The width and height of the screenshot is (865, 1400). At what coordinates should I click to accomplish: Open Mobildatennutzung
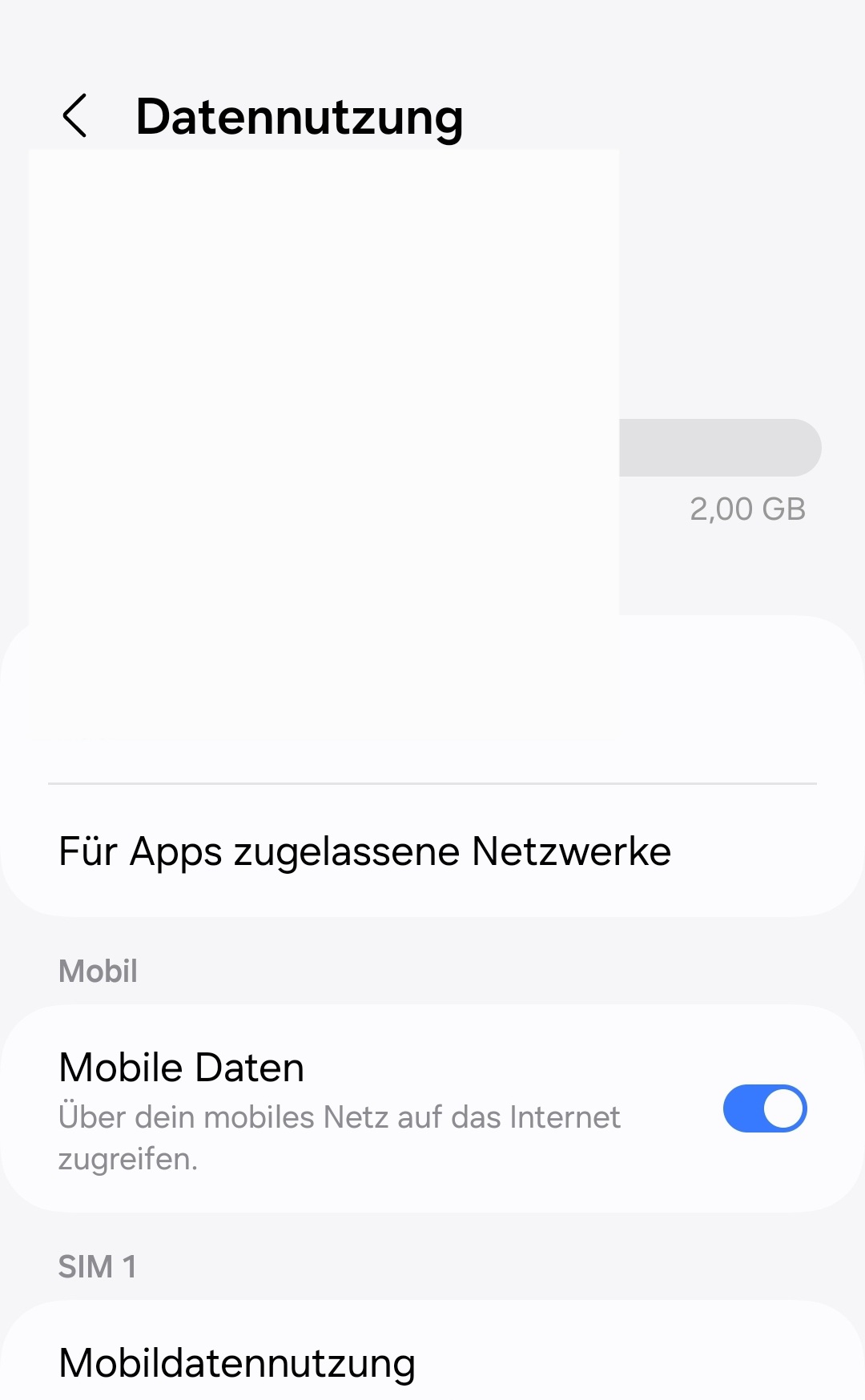(237, 1363)
